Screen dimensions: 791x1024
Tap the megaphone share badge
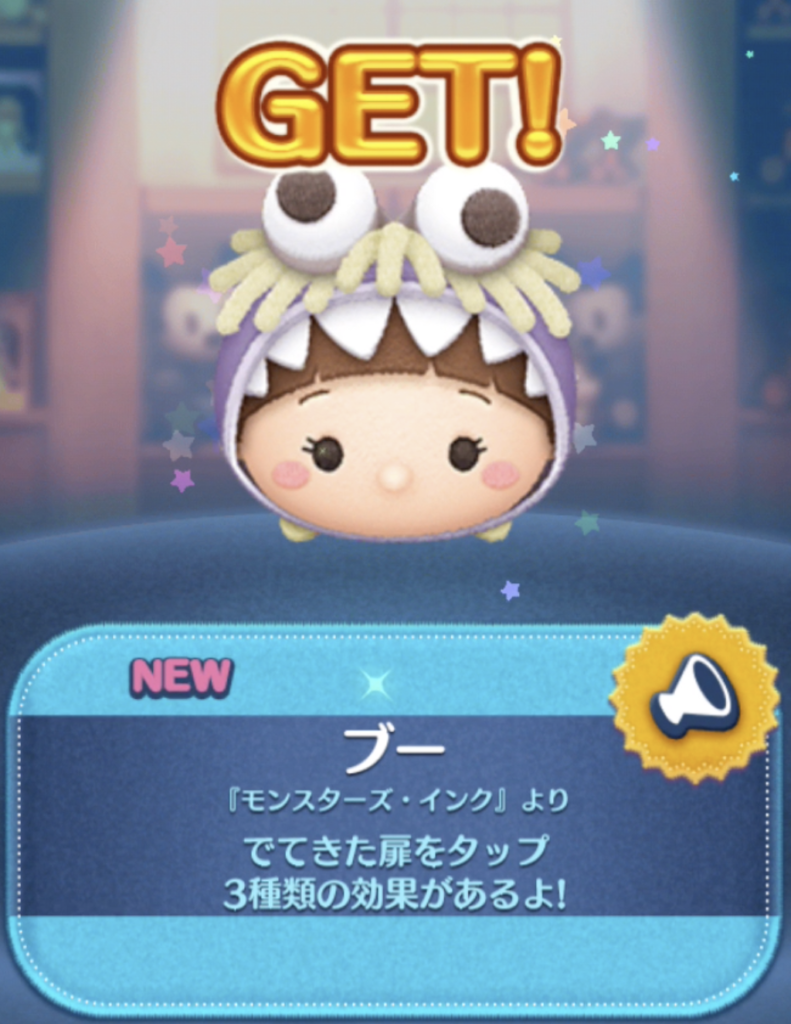[x=694, y=697]
